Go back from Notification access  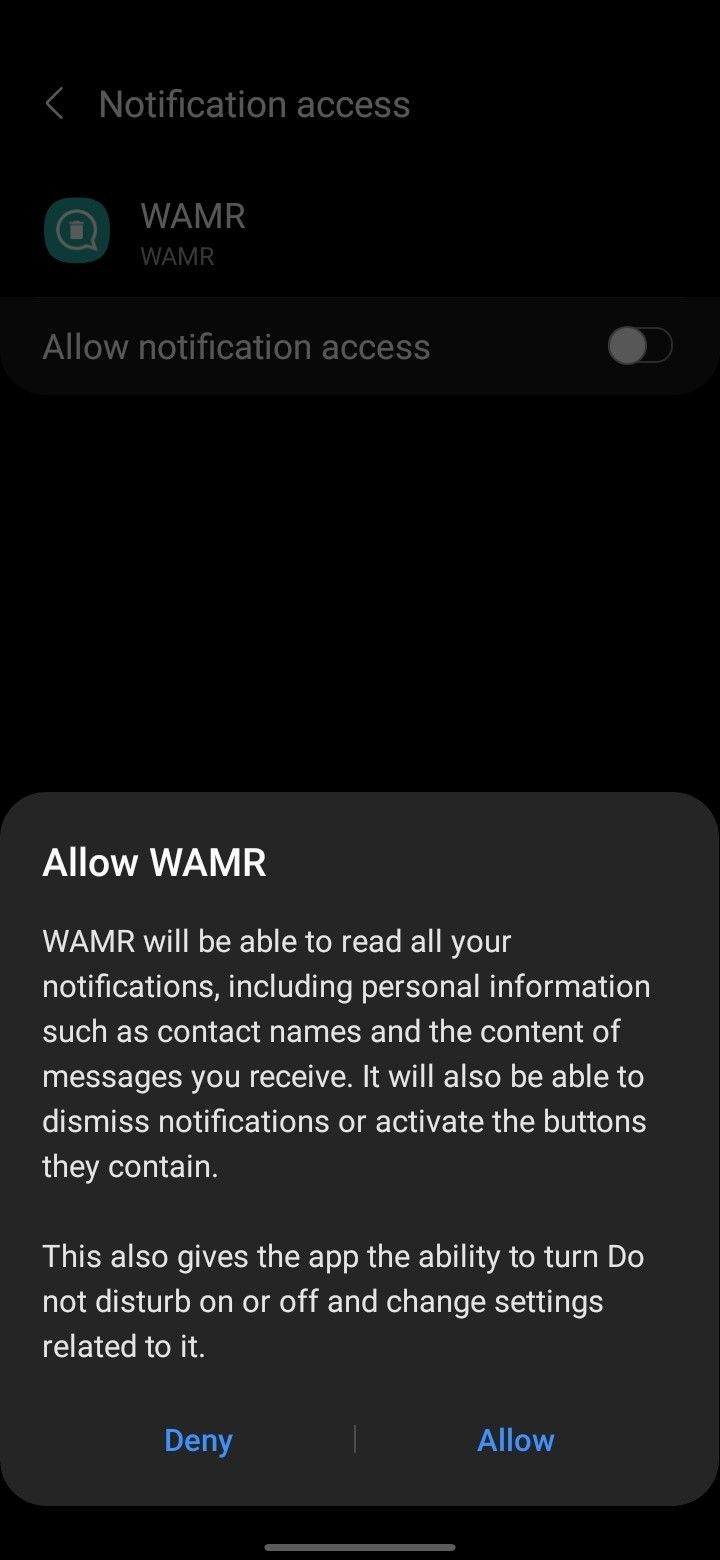[x=55, y=104]
